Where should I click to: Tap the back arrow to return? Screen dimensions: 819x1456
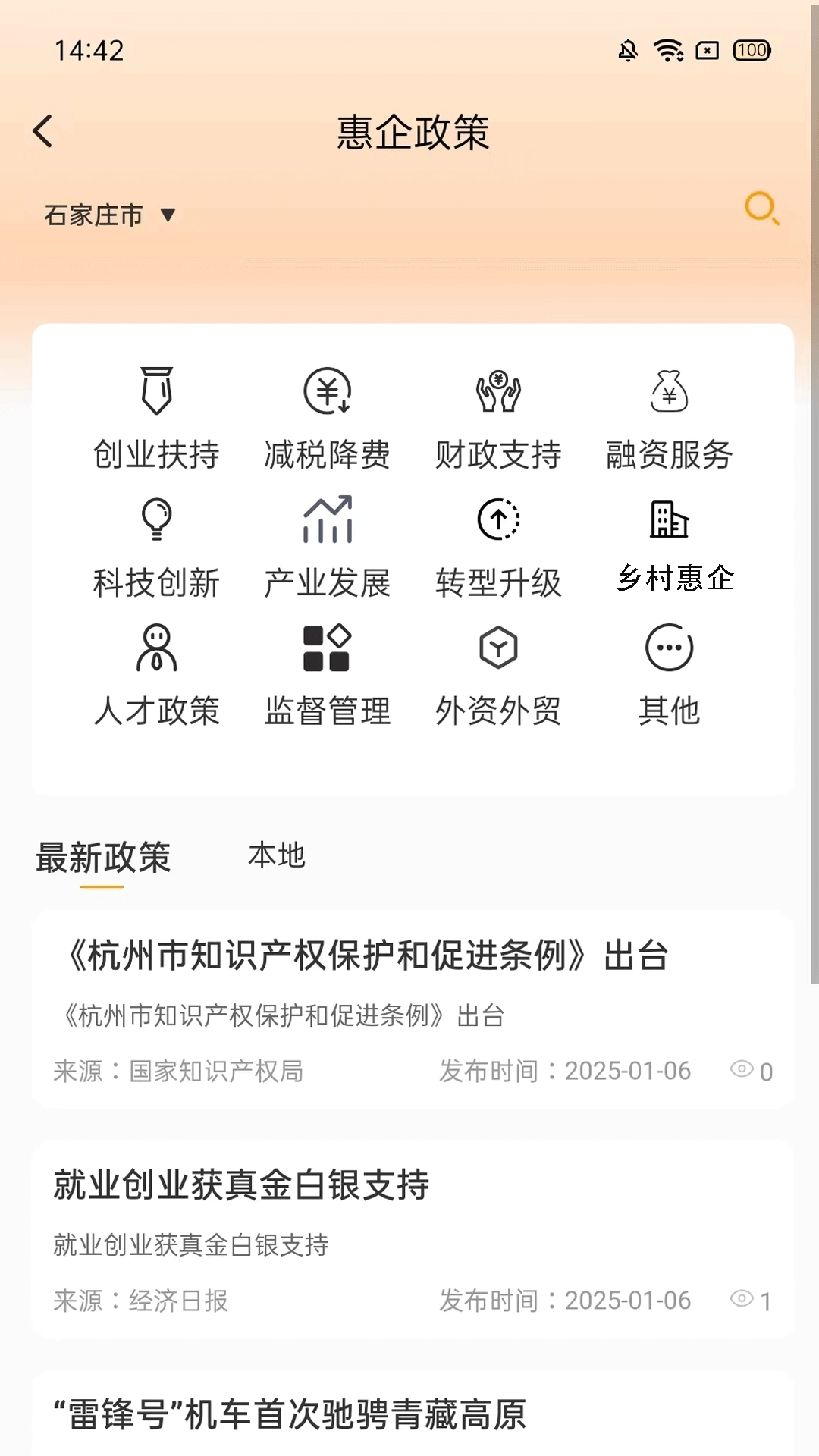[x=43, y=130]
